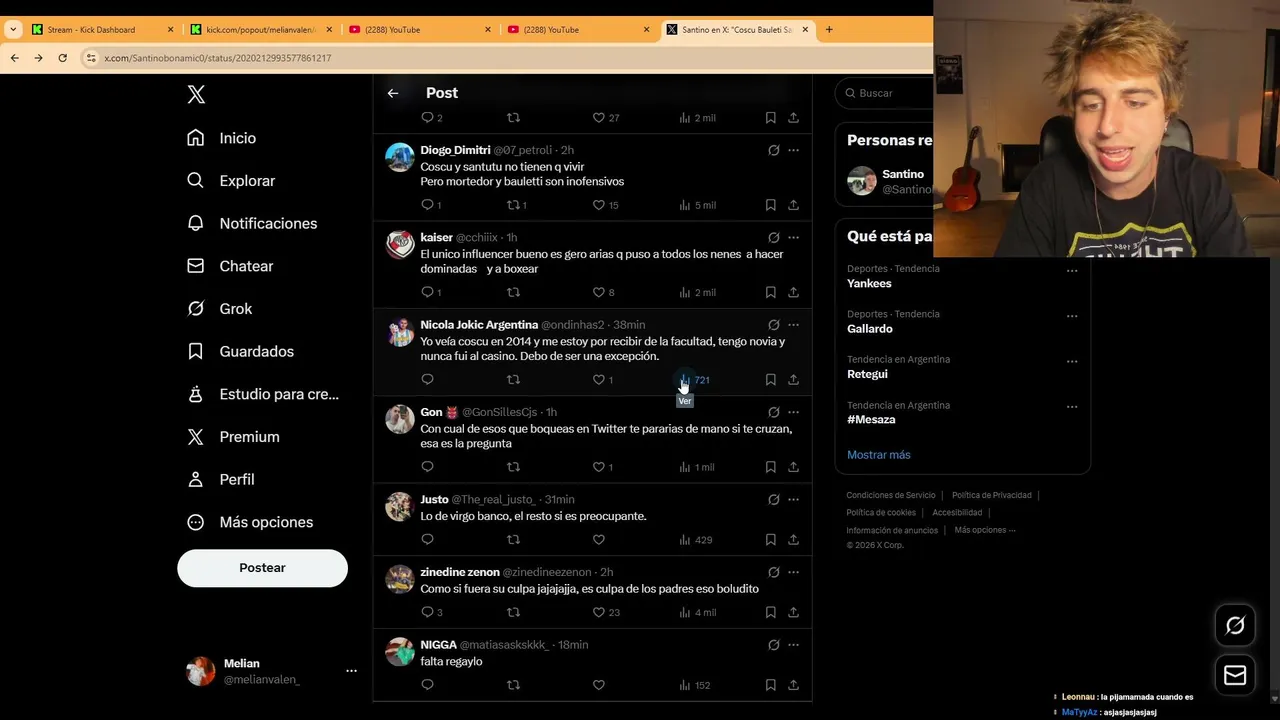This screenshot has height=720, width=1280.
Task: Go back using the Post arrow
Action: click(x=393, y=93)
